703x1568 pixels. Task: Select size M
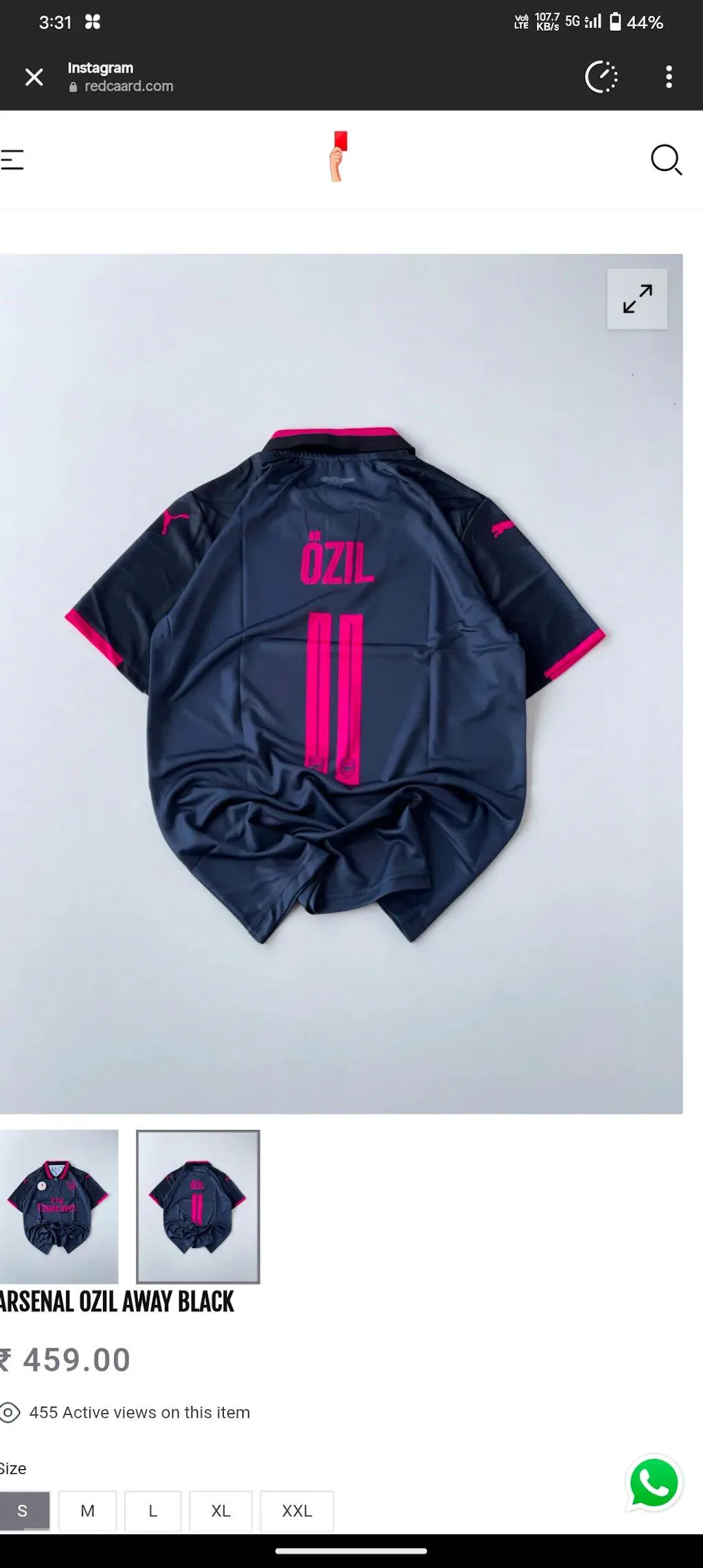pos(88,1510)
